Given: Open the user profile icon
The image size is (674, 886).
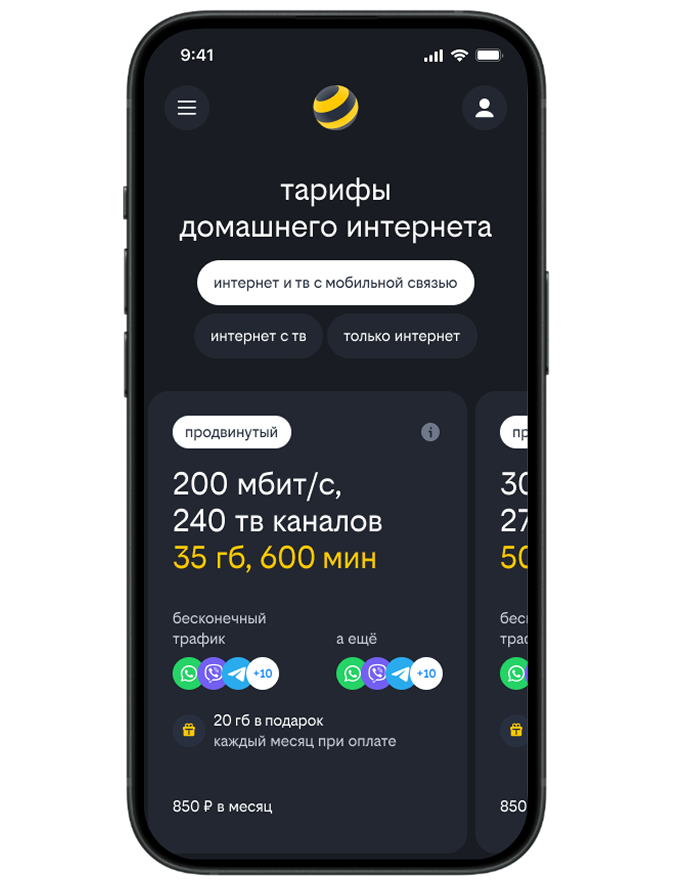Looking at the screenshot, I should (484, 108).
